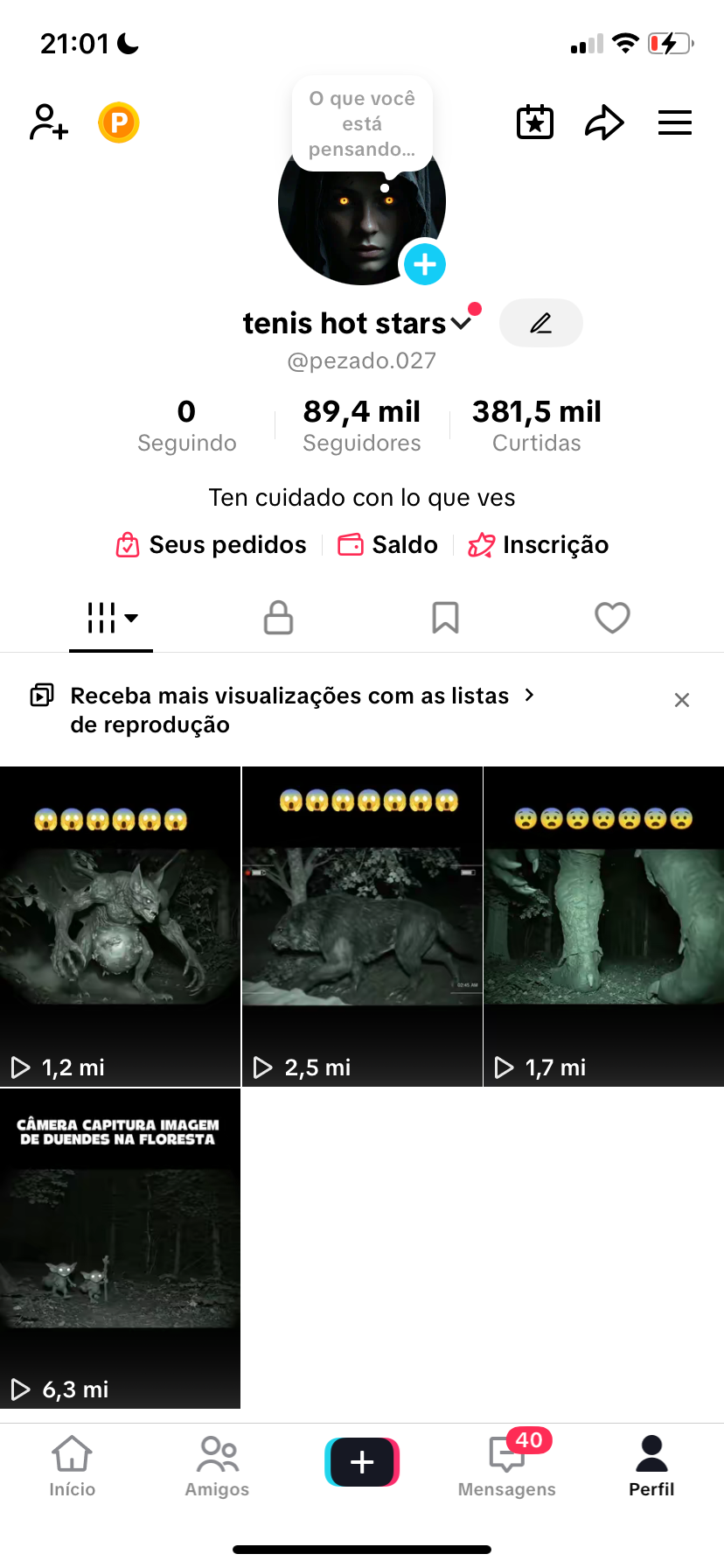This screenshot has width=724, height=1568.
Task: Go to the Início tab
Action: [x=72, y=1465]
